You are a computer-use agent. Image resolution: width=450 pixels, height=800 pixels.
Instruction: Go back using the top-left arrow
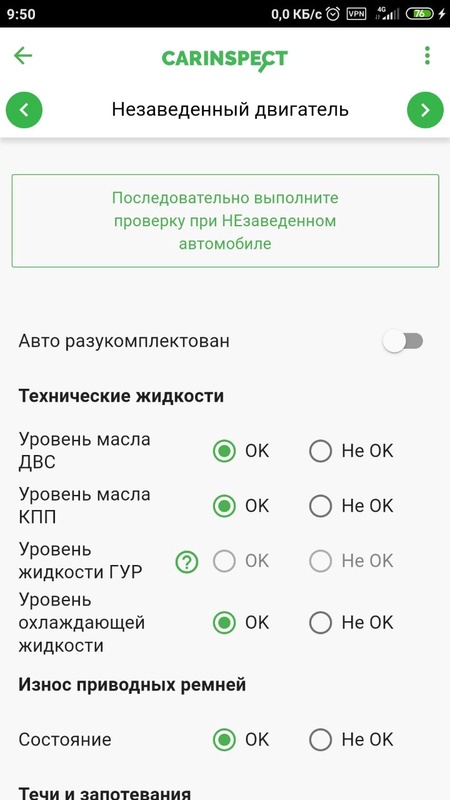coord(23,56)
